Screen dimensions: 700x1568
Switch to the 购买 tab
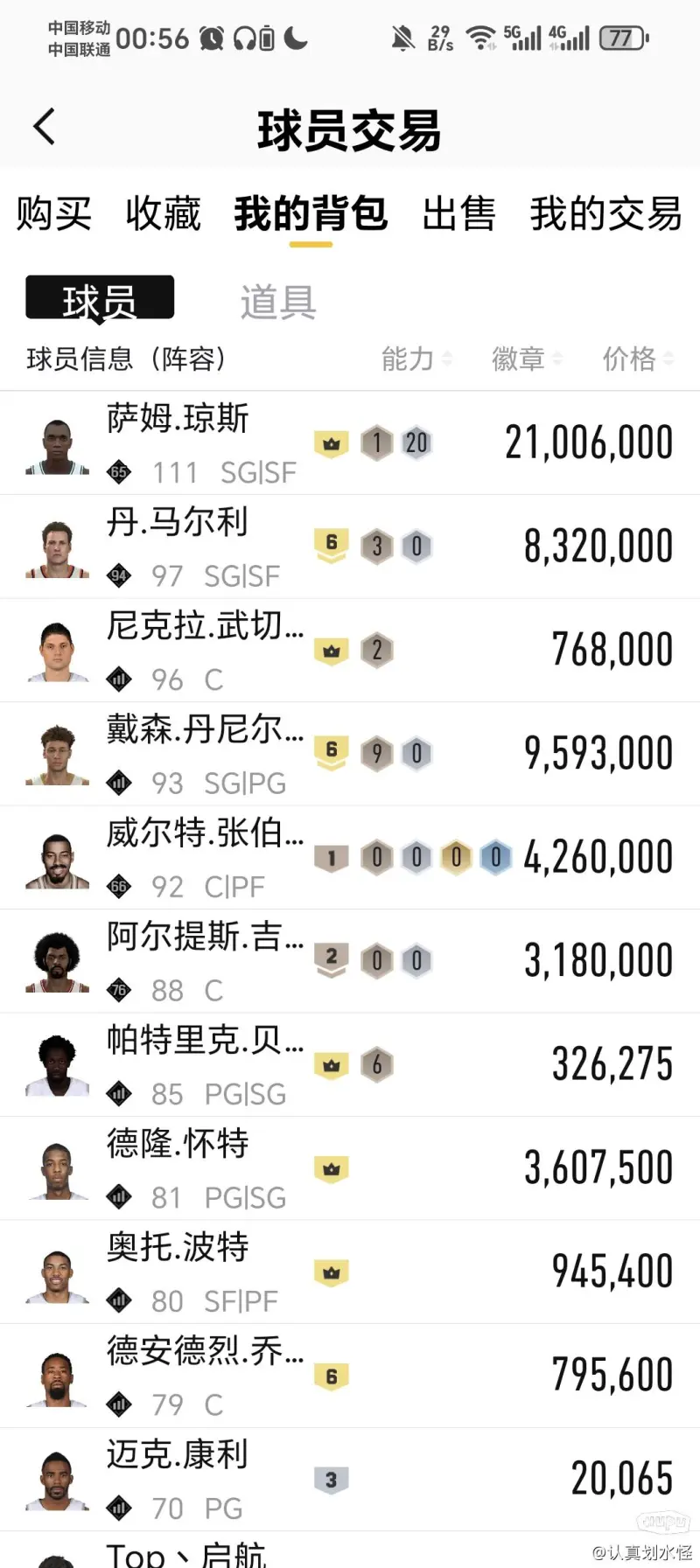coord(53,214)
